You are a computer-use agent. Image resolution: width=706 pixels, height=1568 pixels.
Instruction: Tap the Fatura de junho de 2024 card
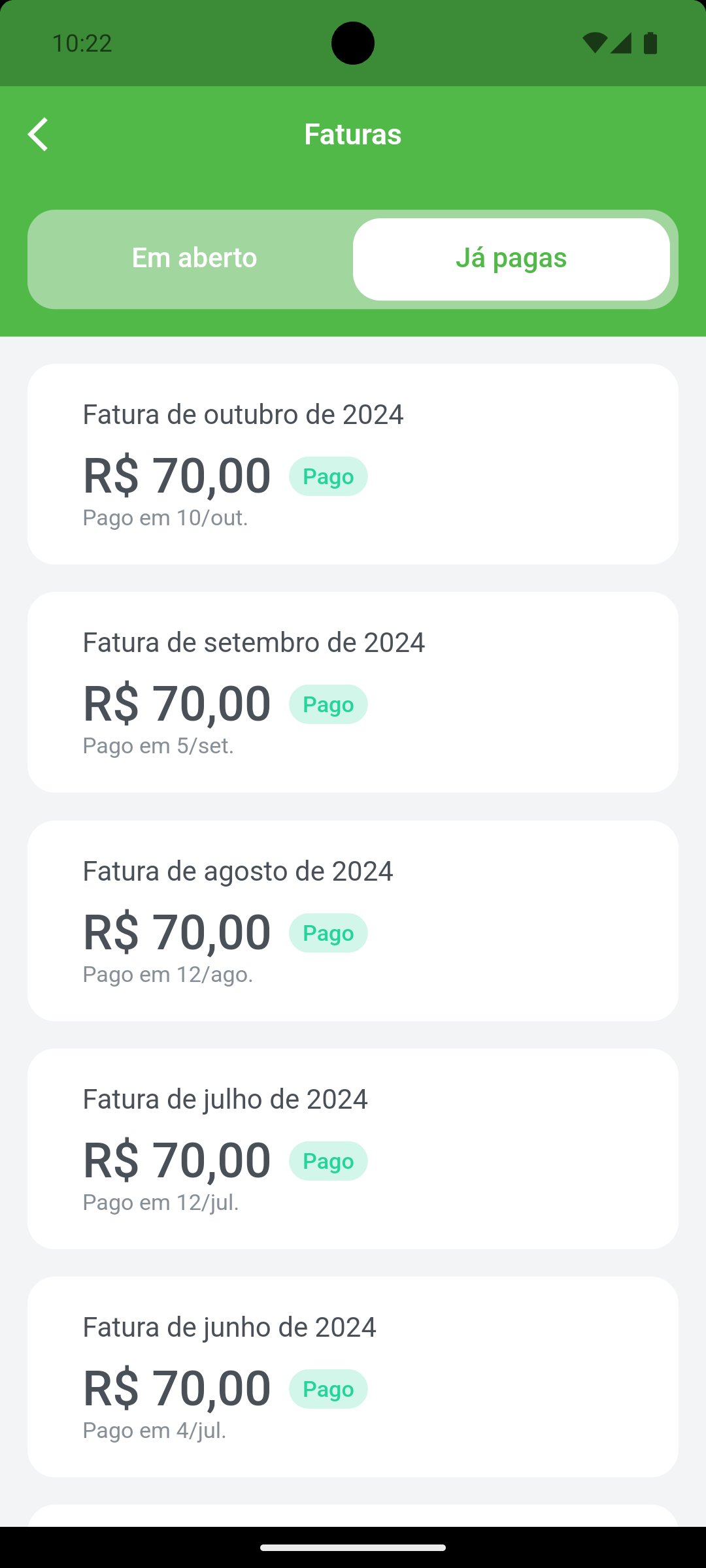pos(353,1377)
